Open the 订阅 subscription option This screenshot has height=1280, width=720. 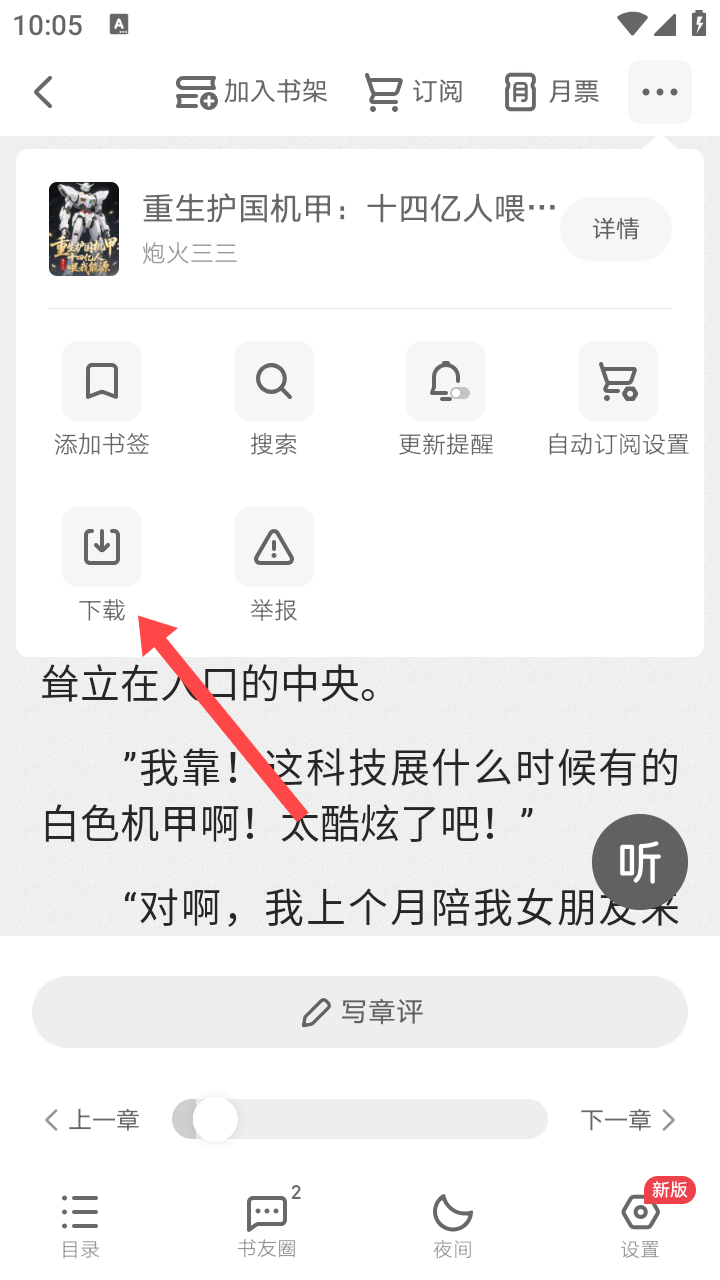(x=412, y=92)
